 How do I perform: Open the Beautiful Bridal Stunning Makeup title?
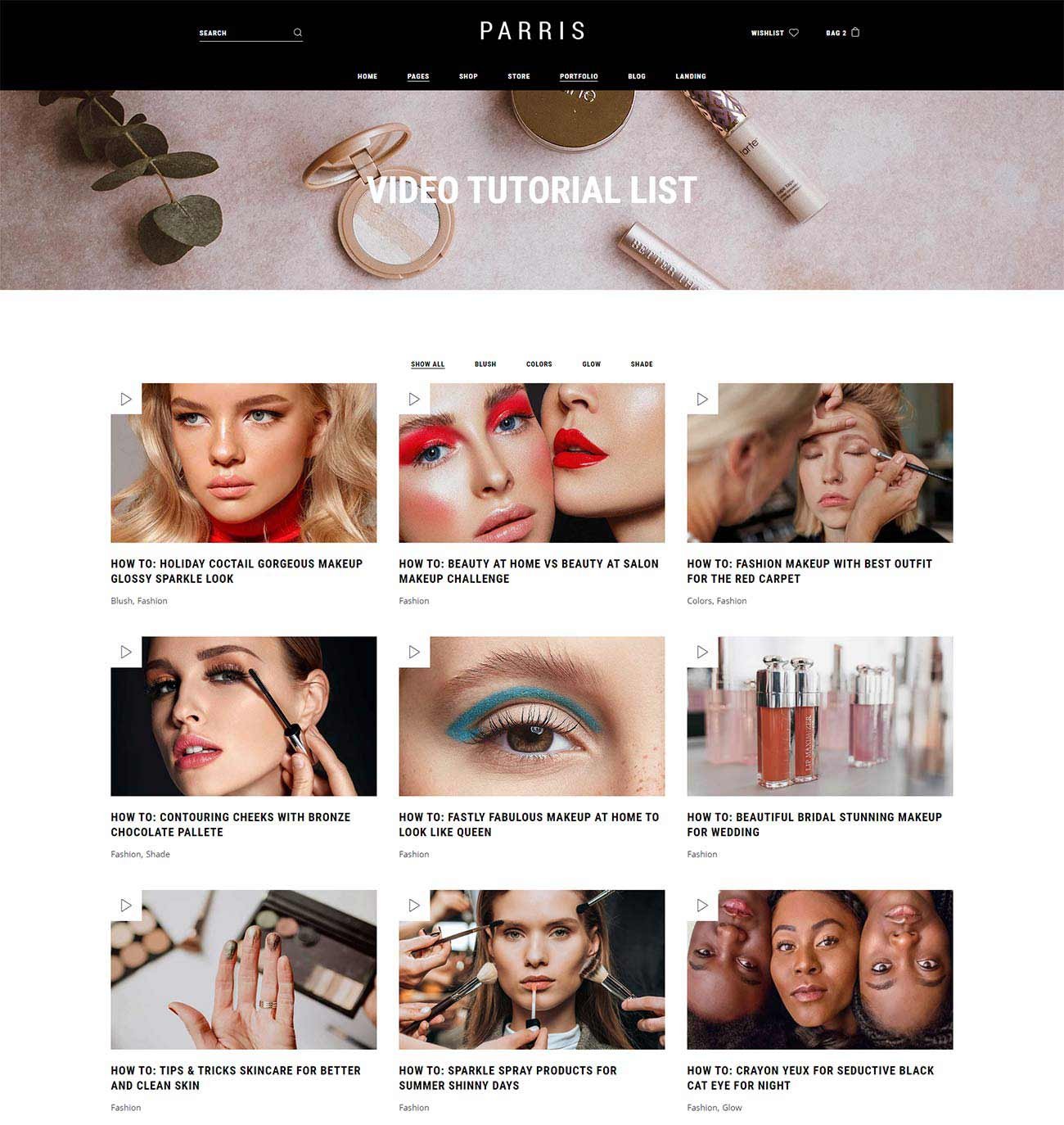(814, 824)
